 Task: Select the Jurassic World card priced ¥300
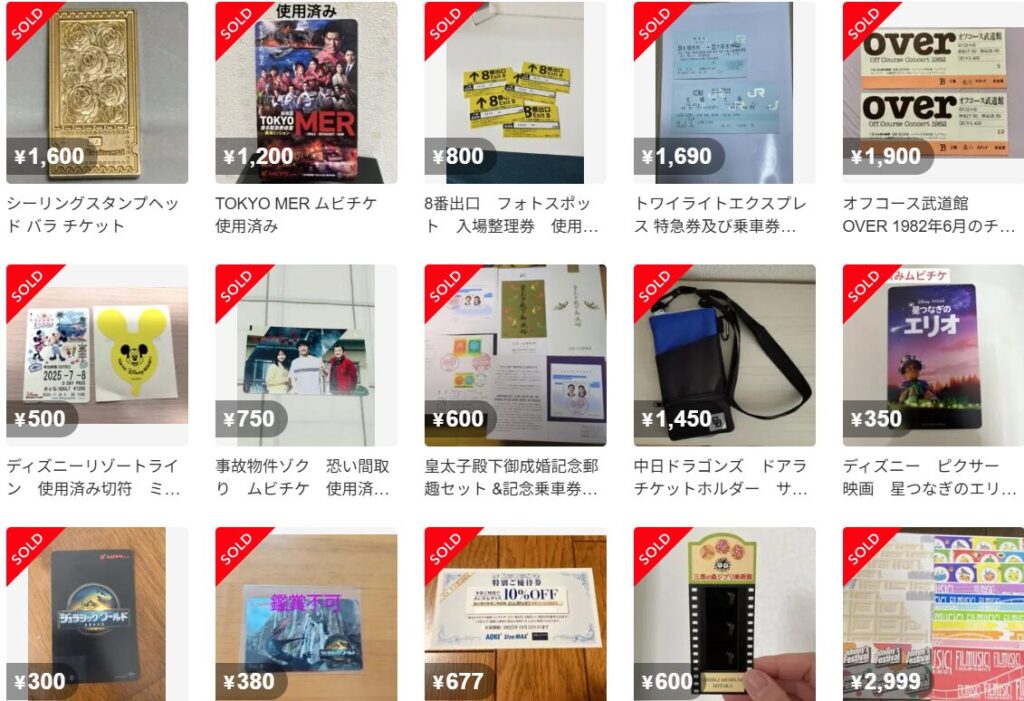click(97, 614)
